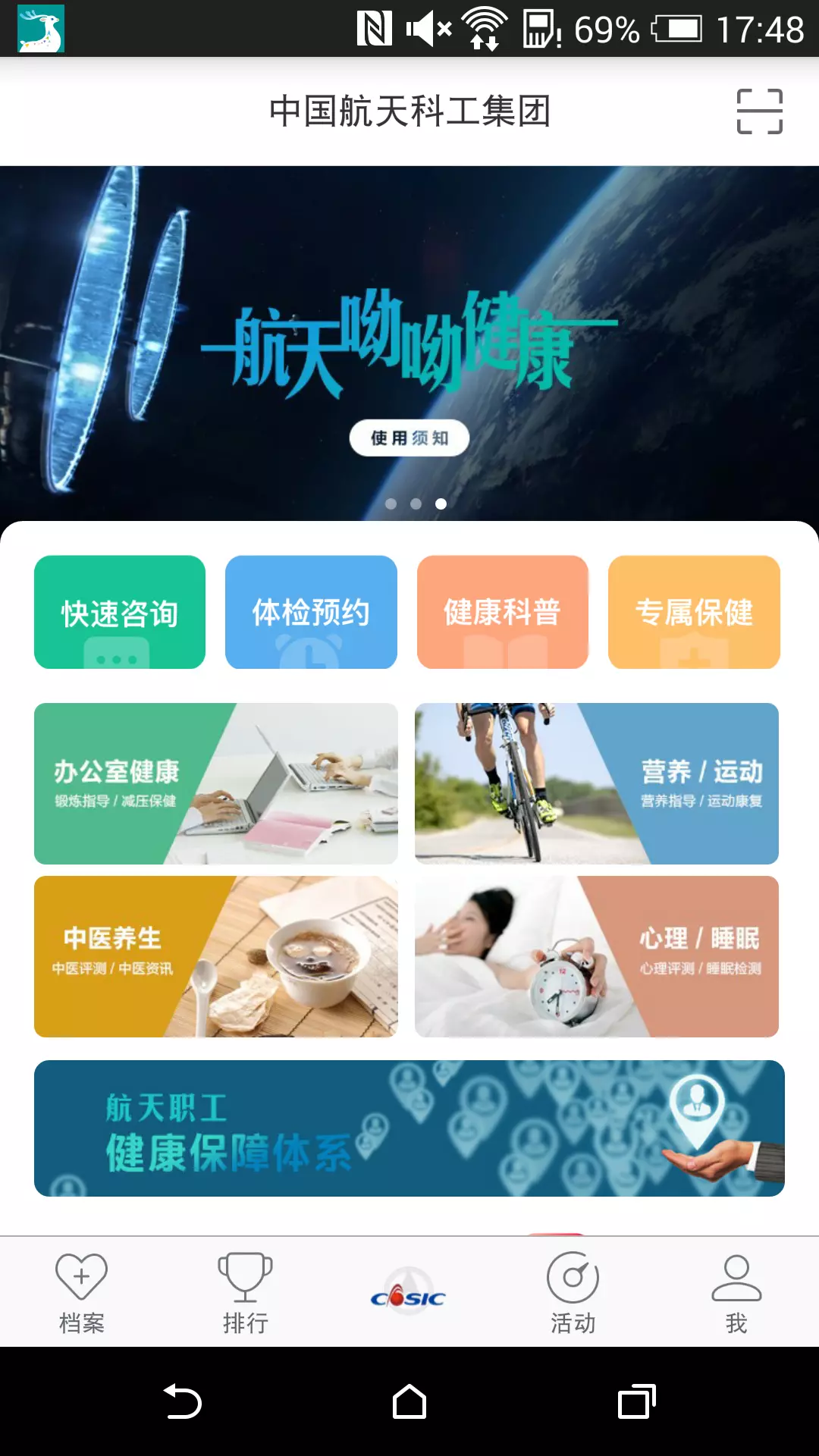Open the 中医养生 card
The width and height of the screenshot is (819, 1456).
point(216,956)
